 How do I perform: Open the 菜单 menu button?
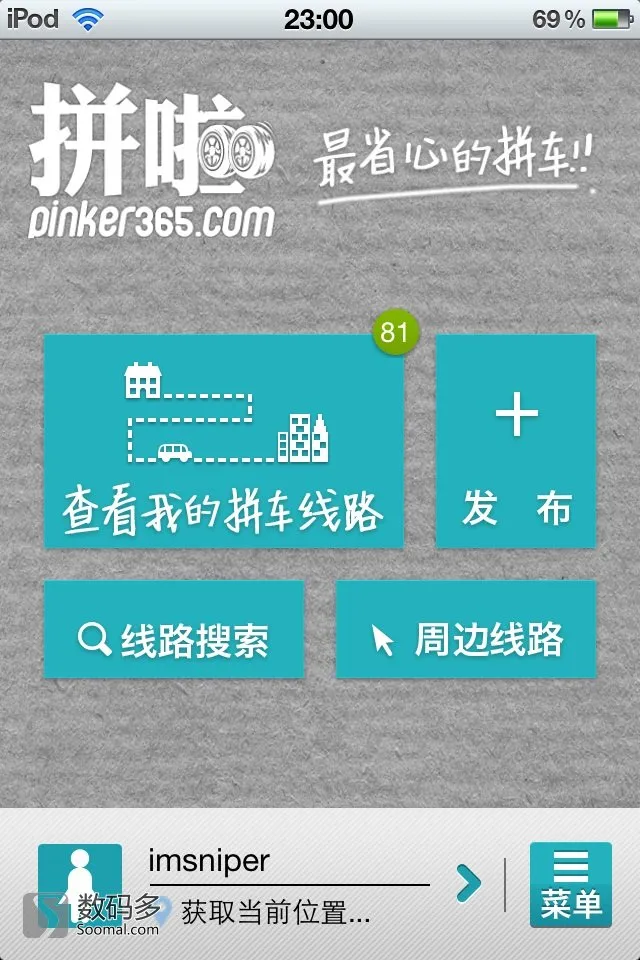pyautogui.click(x=570, y=884)
